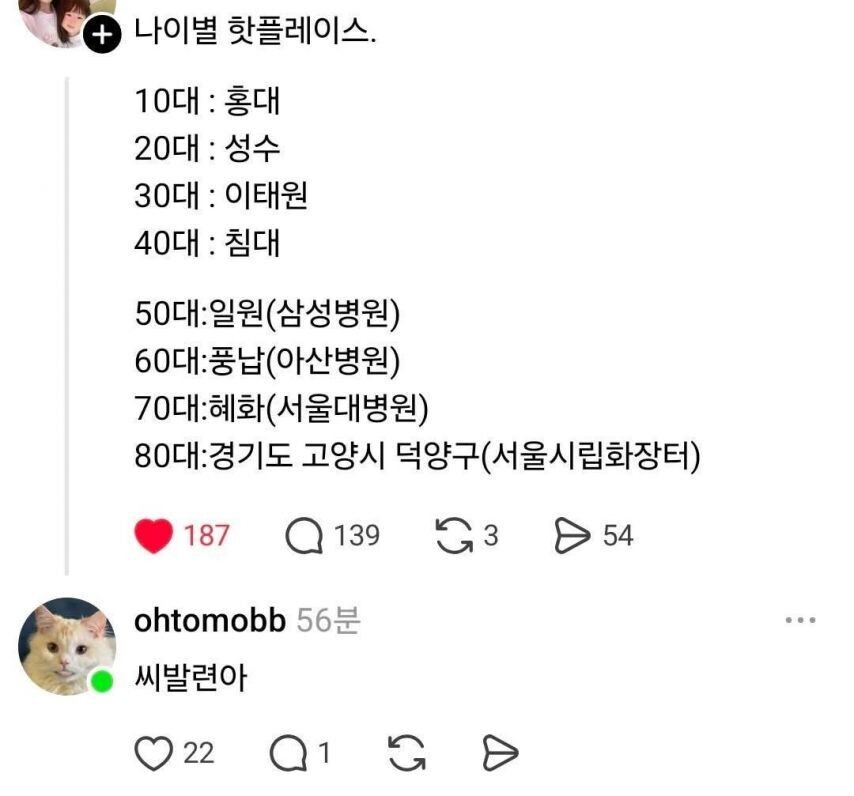Open the 139 comments on the post

pos(304,536)
